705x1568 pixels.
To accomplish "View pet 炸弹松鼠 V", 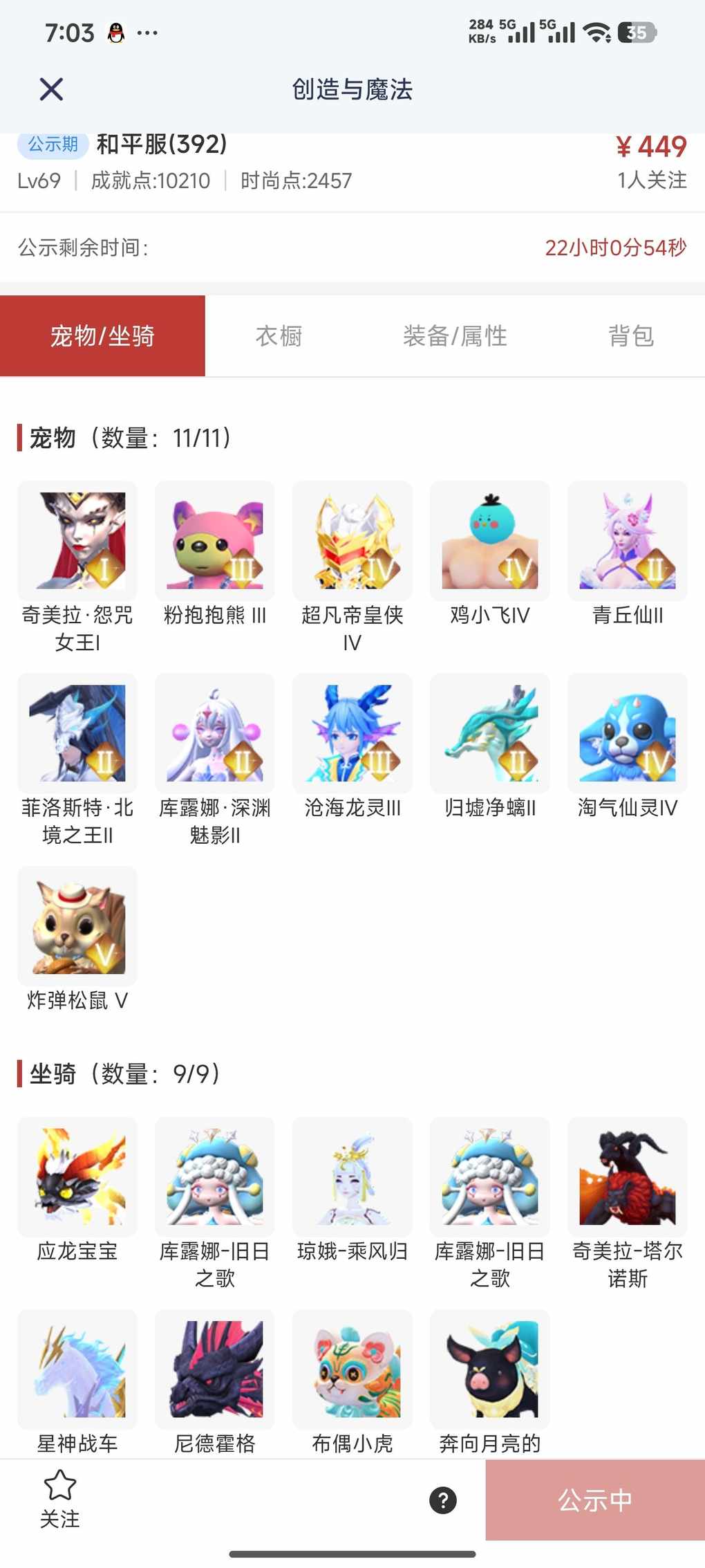I will [x=77, y=926].
